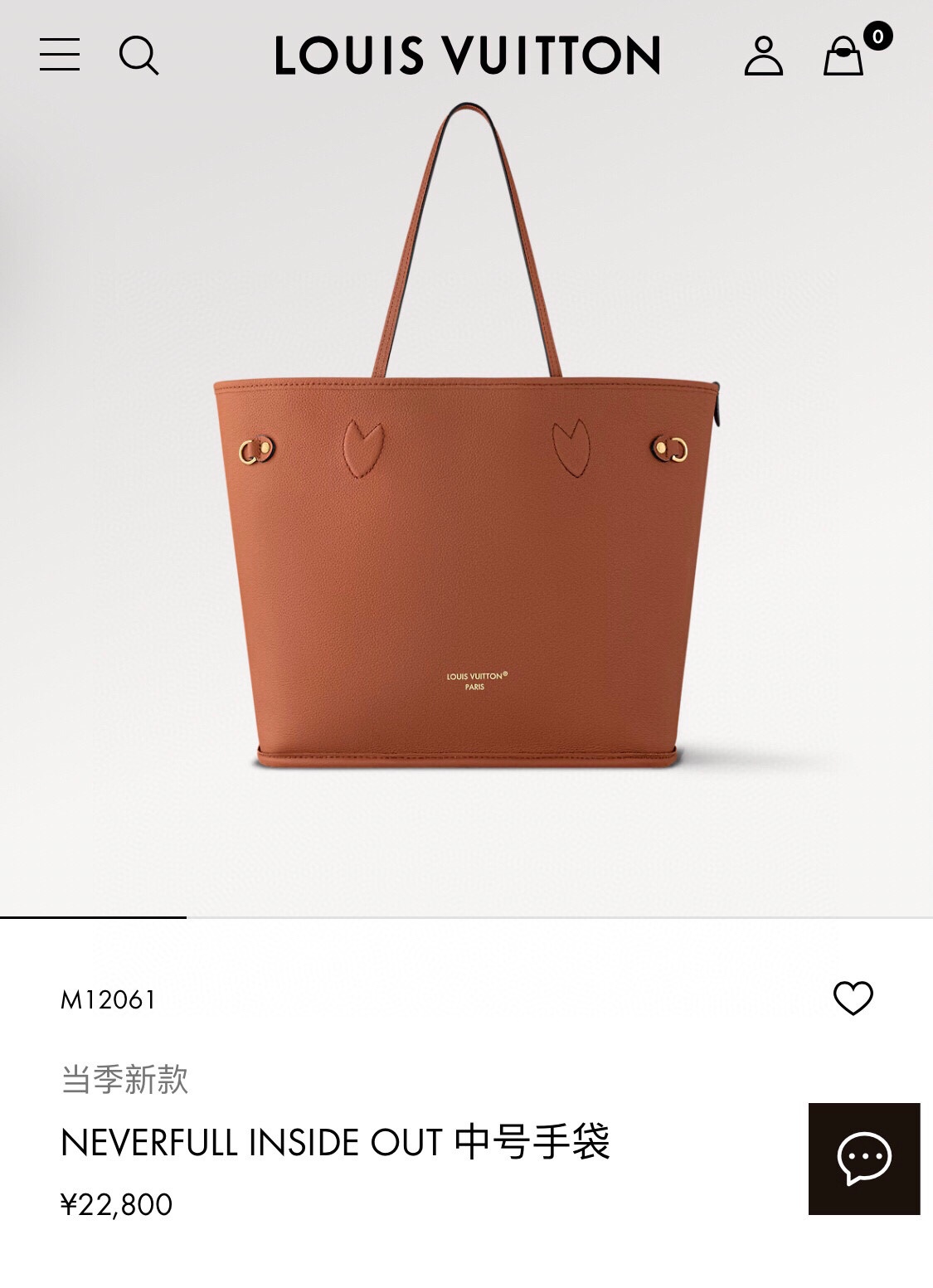Add Neverfull bag to wishlist

853,998
